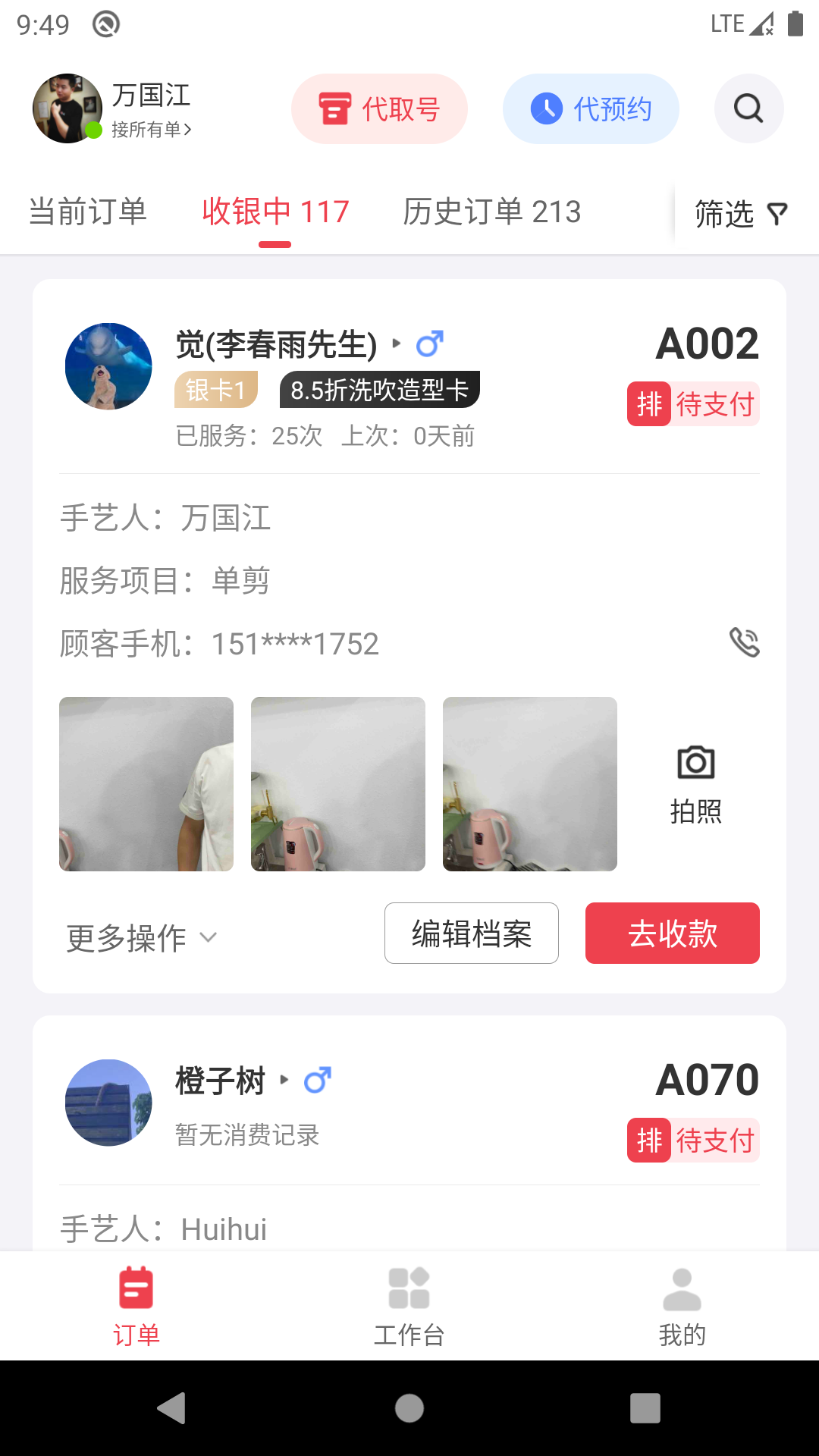Call customer via the phone icon
819x1456 pixels.
pos(744,643)
